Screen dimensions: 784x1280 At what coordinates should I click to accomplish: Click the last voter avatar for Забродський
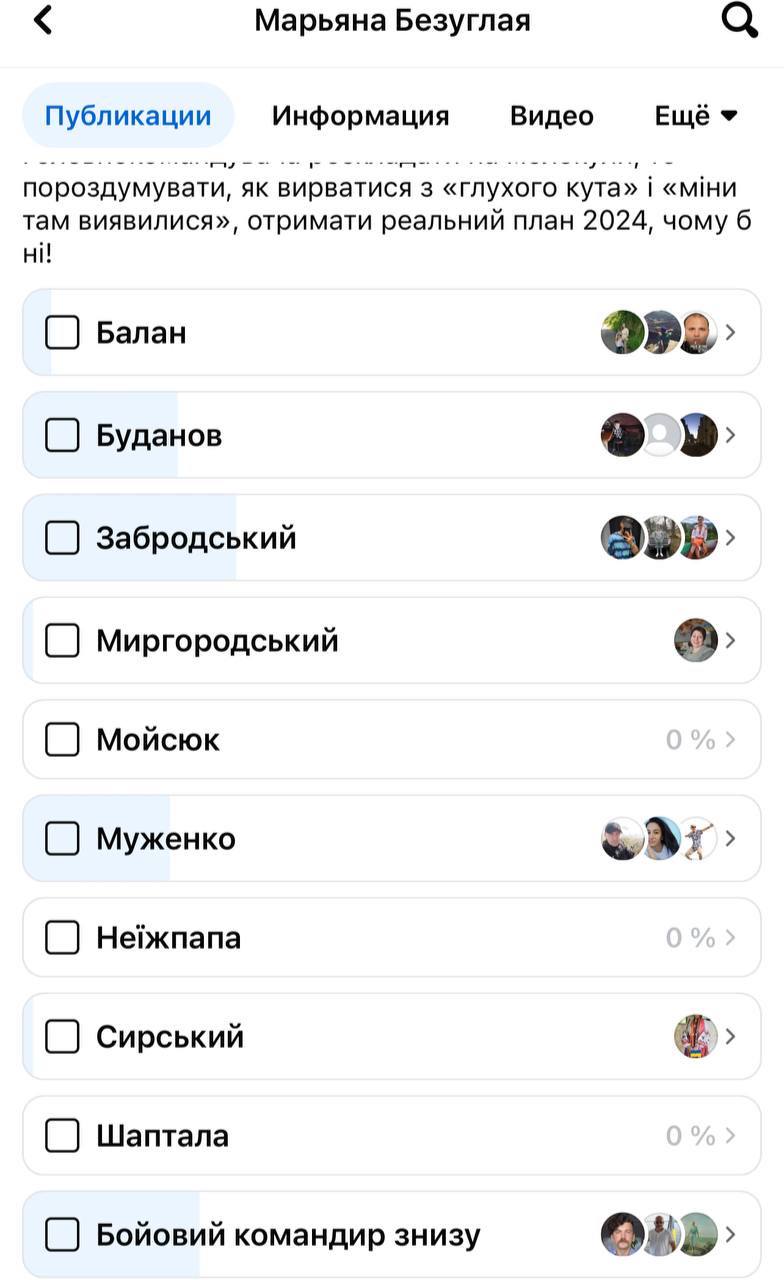tap(698, 537)
